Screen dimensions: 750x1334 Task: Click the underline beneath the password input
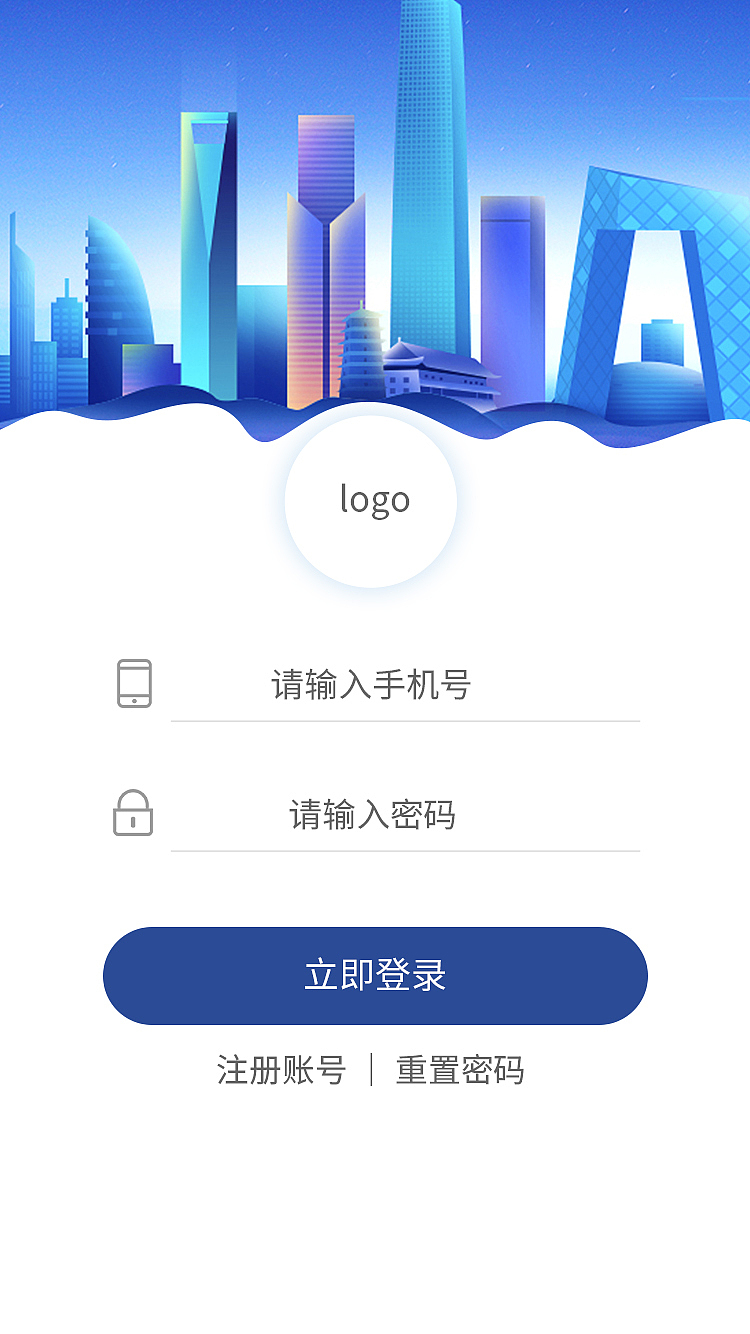pos(405,851)
